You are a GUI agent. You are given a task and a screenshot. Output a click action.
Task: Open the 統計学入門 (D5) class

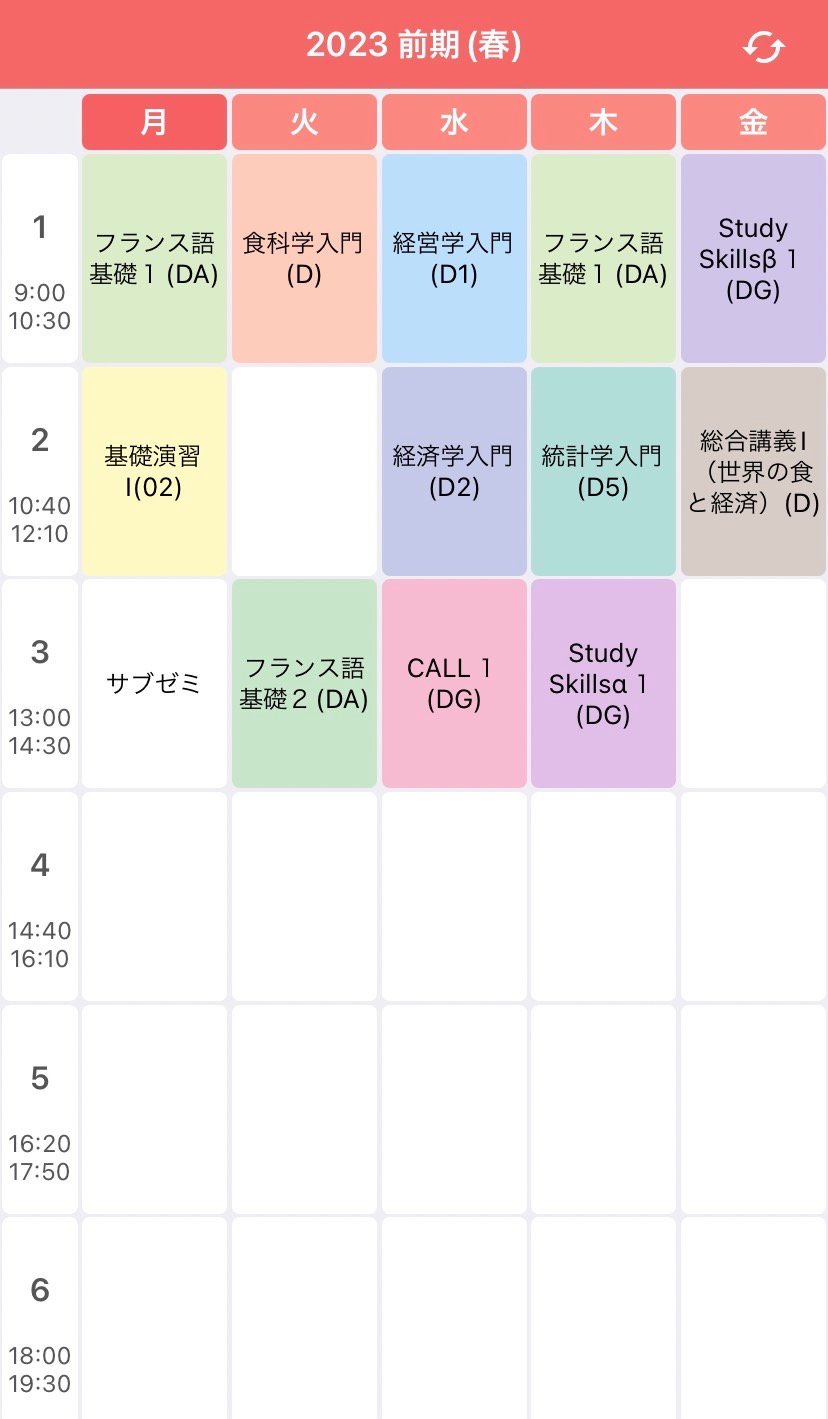click(x=603, y=471)
